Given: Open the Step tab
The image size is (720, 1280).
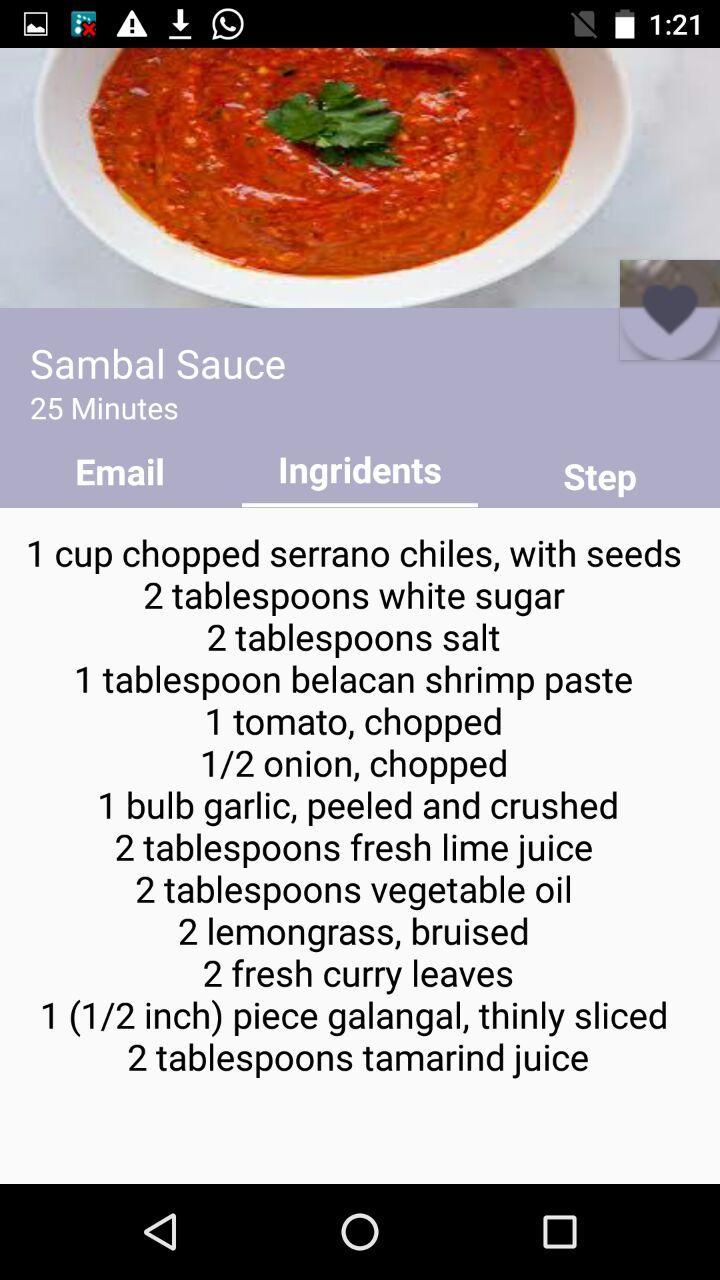Looking at the screenshot, I should [599, 477].
